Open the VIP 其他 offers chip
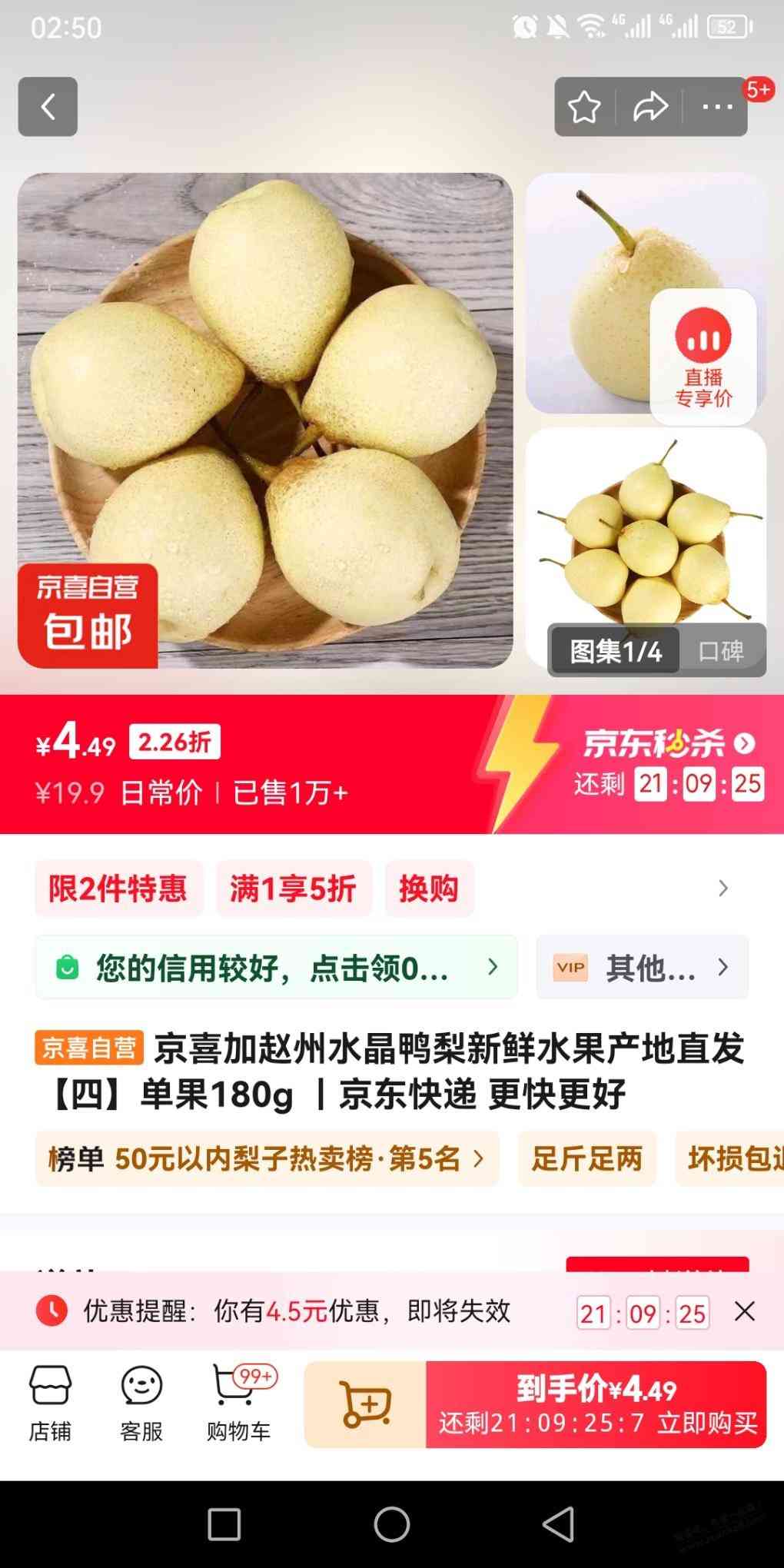 point(642,968)
